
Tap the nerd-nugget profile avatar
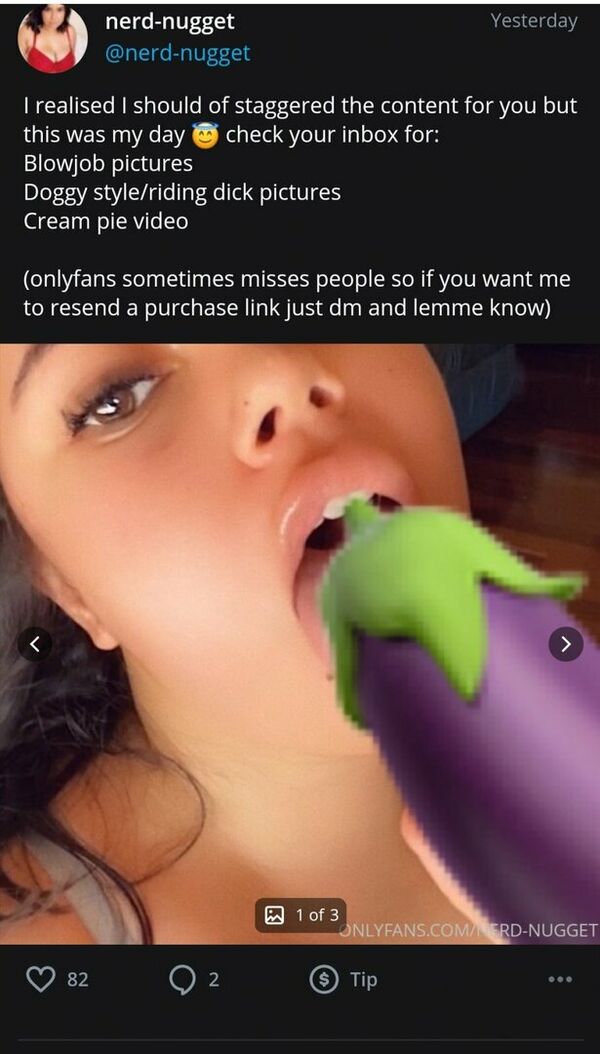click(x=53, y=38)
